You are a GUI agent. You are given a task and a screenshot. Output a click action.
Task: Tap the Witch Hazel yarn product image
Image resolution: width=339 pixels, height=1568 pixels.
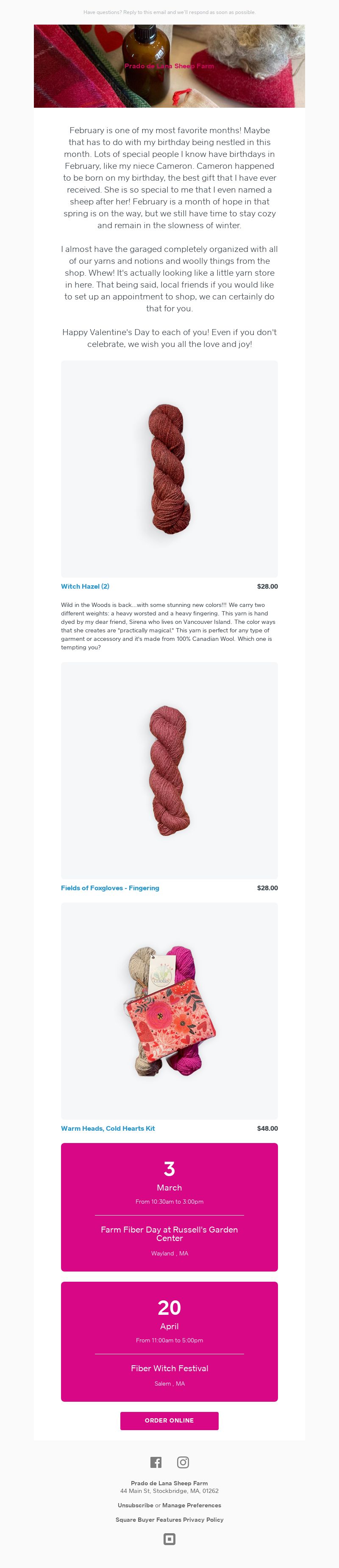pos(169,469)
